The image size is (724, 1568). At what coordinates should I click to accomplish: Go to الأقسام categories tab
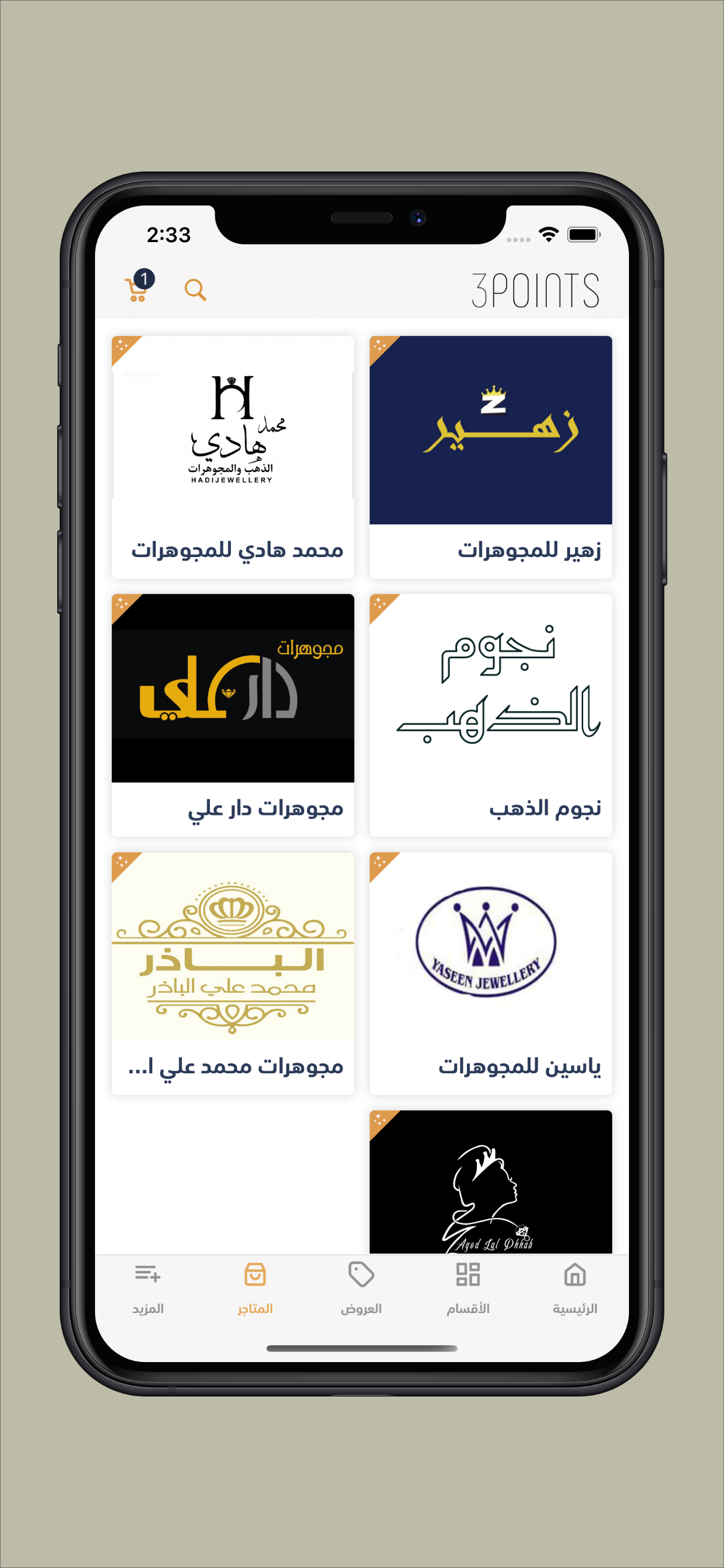[x=468, y=1288]
